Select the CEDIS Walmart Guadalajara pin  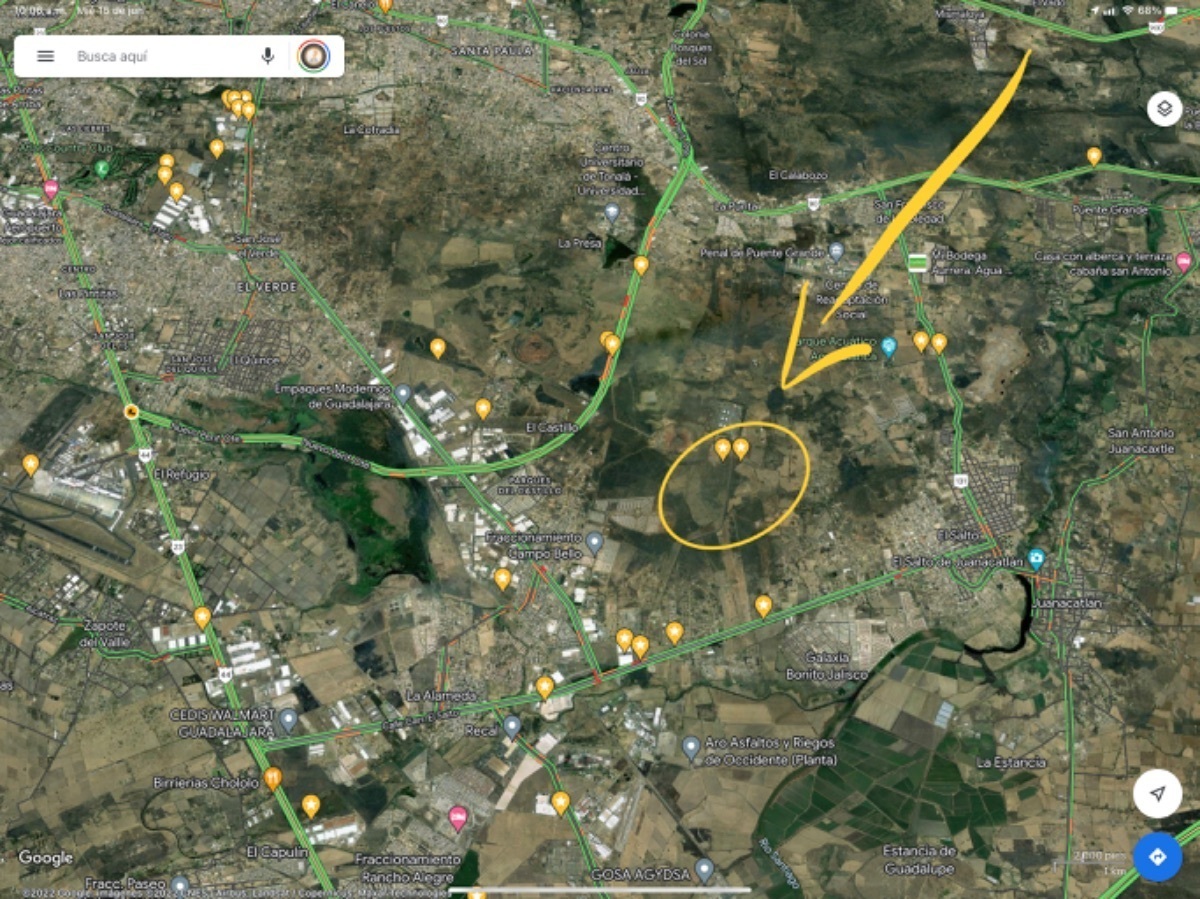coord(288,718)
